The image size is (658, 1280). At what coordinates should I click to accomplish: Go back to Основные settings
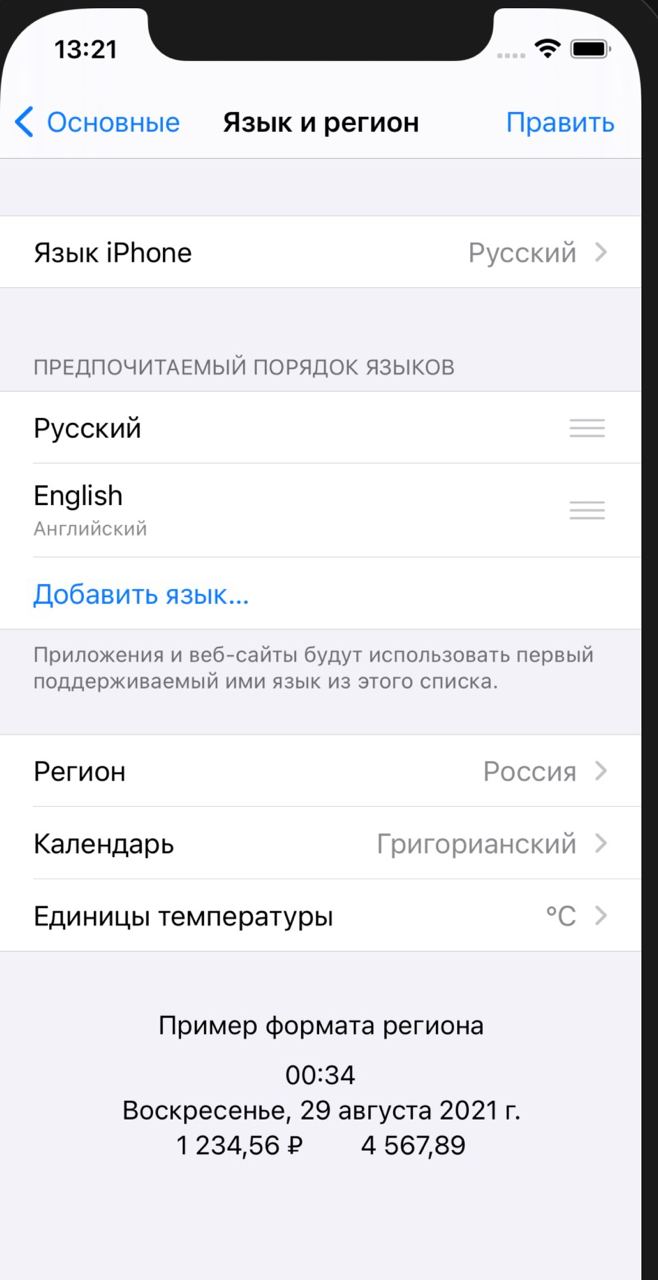[x=98, y=123]
